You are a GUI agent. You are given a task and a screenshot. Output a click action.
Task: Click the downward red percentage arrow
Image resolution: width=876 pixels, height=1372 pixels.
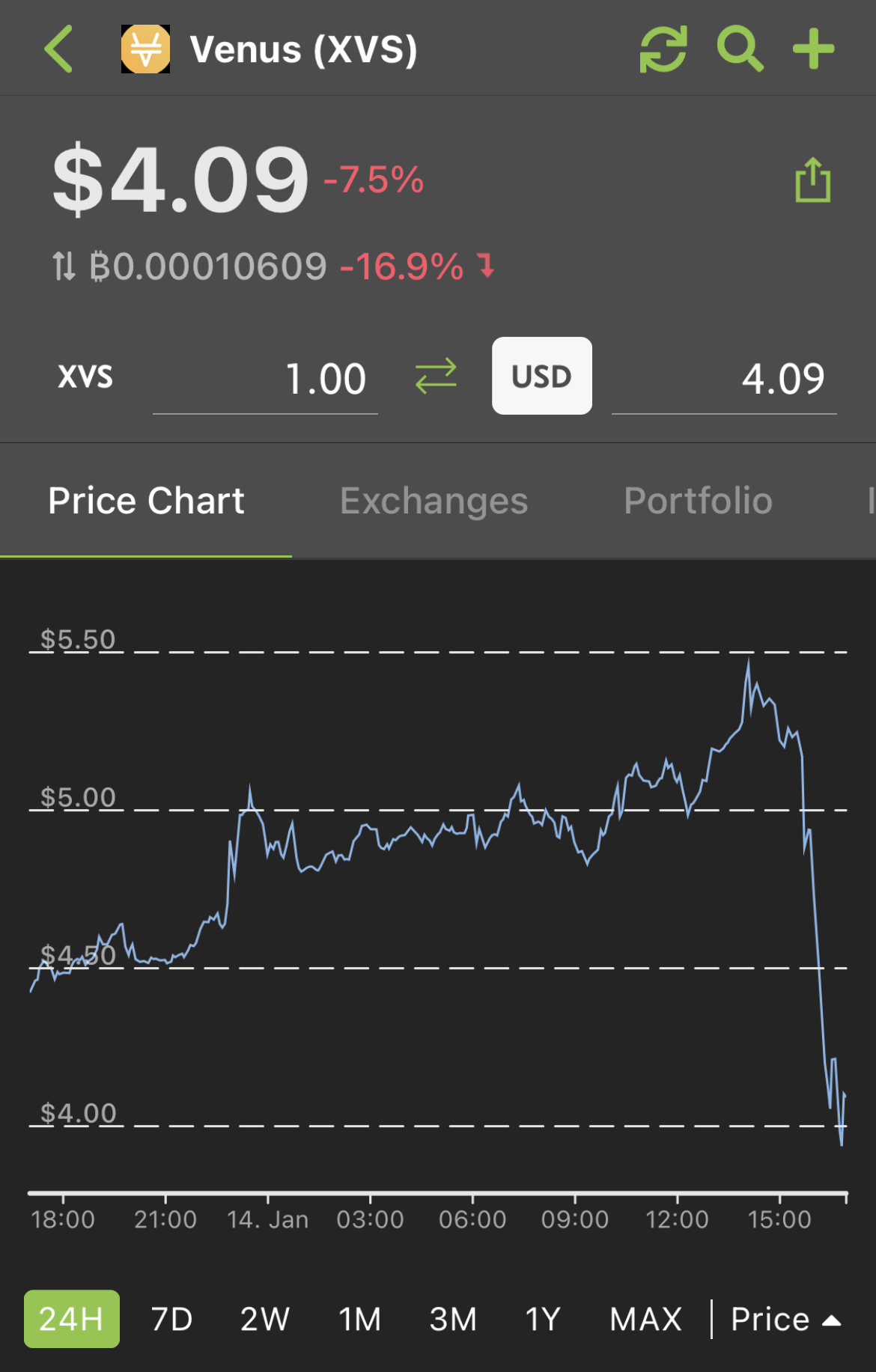click(x=486, y=266)
